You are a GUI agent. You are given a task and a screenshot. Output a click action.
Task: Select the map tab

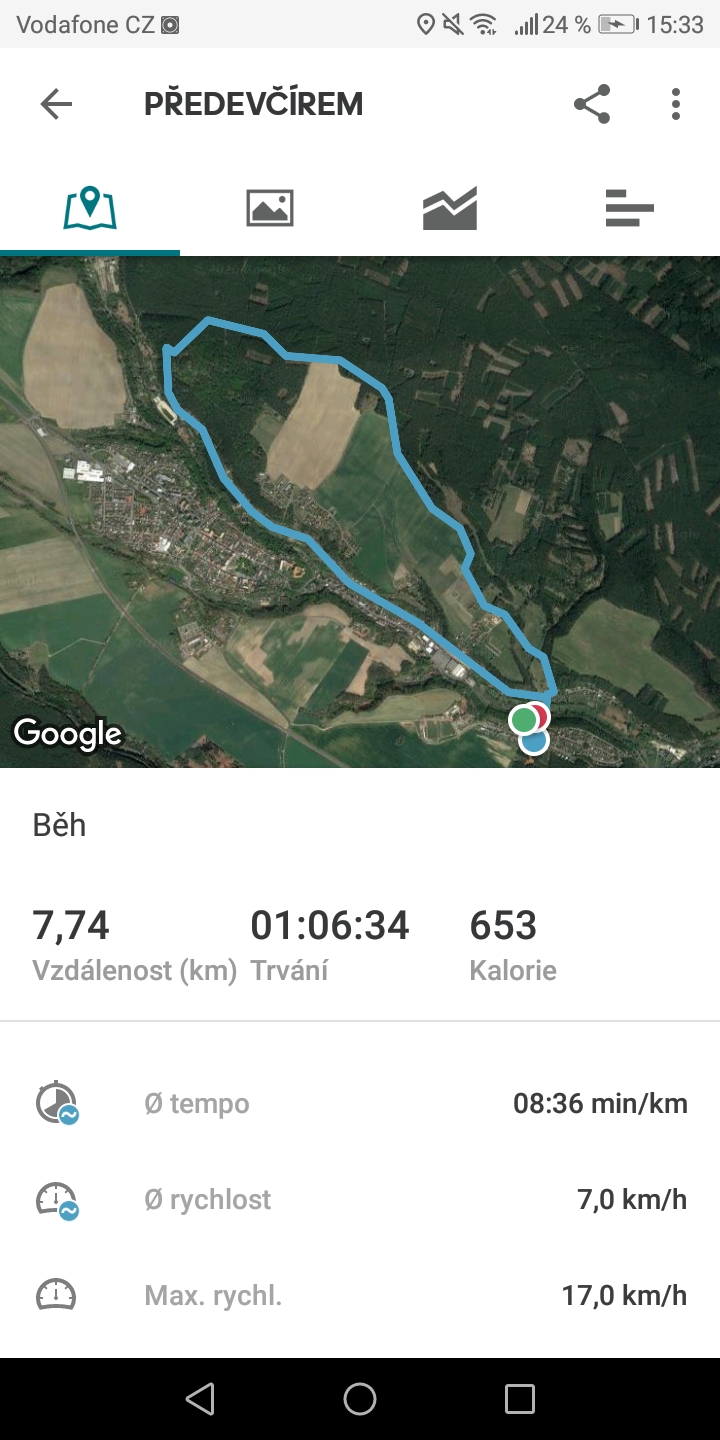click(x=90, y=208)
